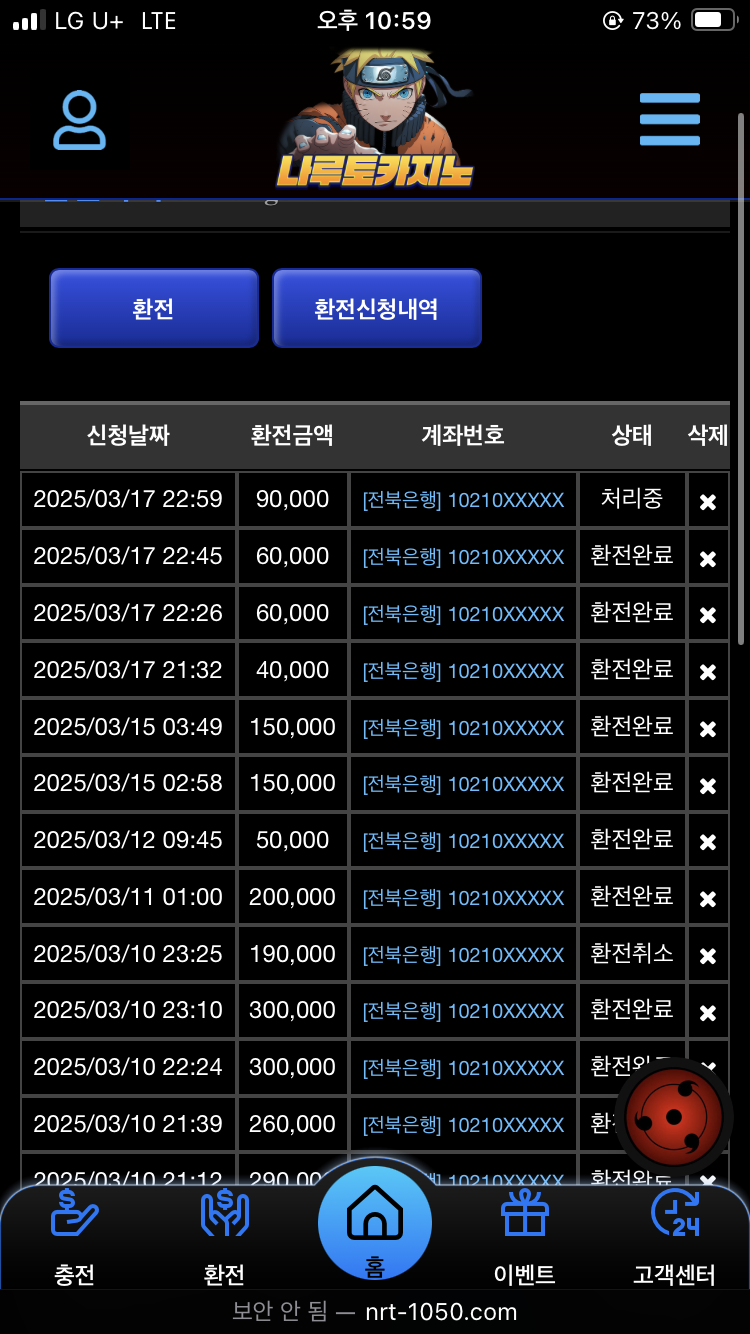Open the 이벤트 tab

tap(525, 1236)
